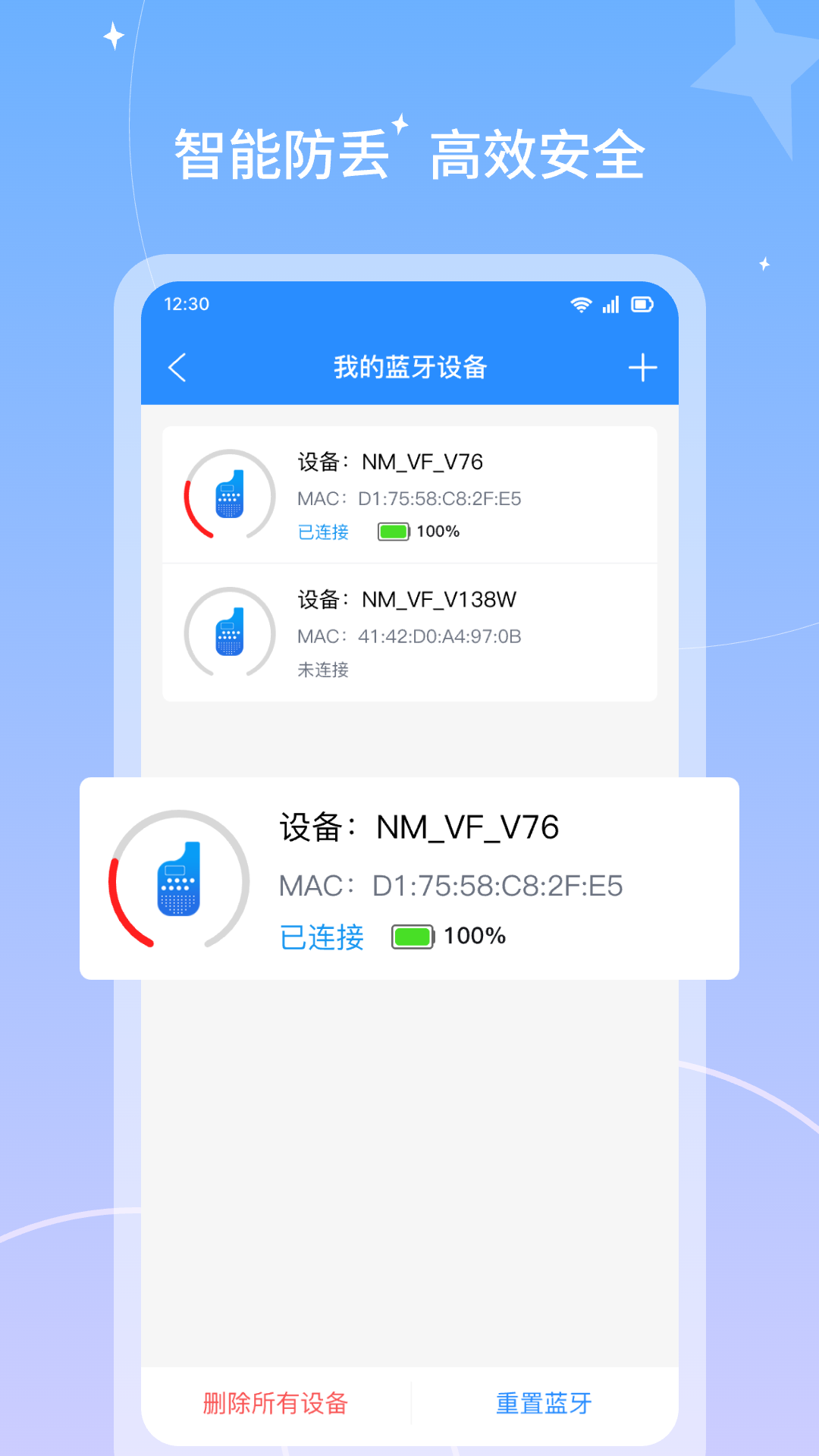Tap 删除所有设备 to delete all devices
Image resolution: width=819 pixels, height=1456 pixels.
[276, 1404]
